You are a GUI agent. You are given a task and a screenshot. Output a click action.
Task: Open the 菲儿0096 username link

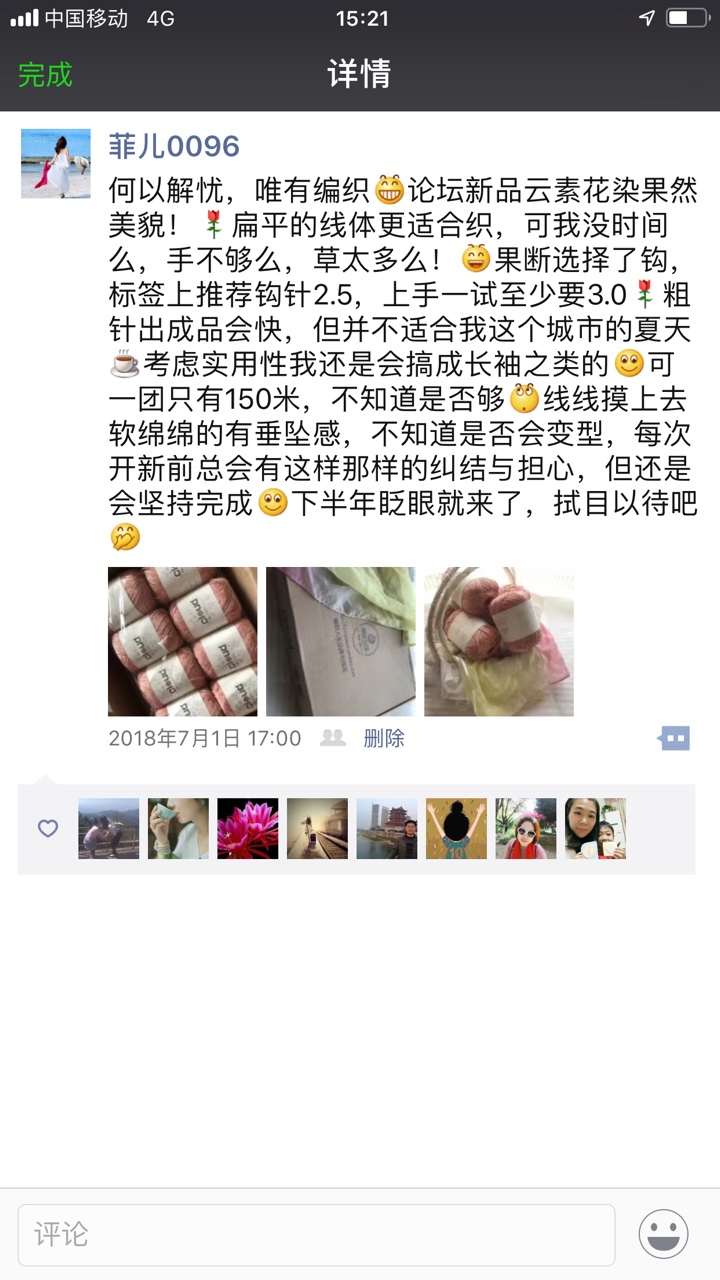(174, 146)
